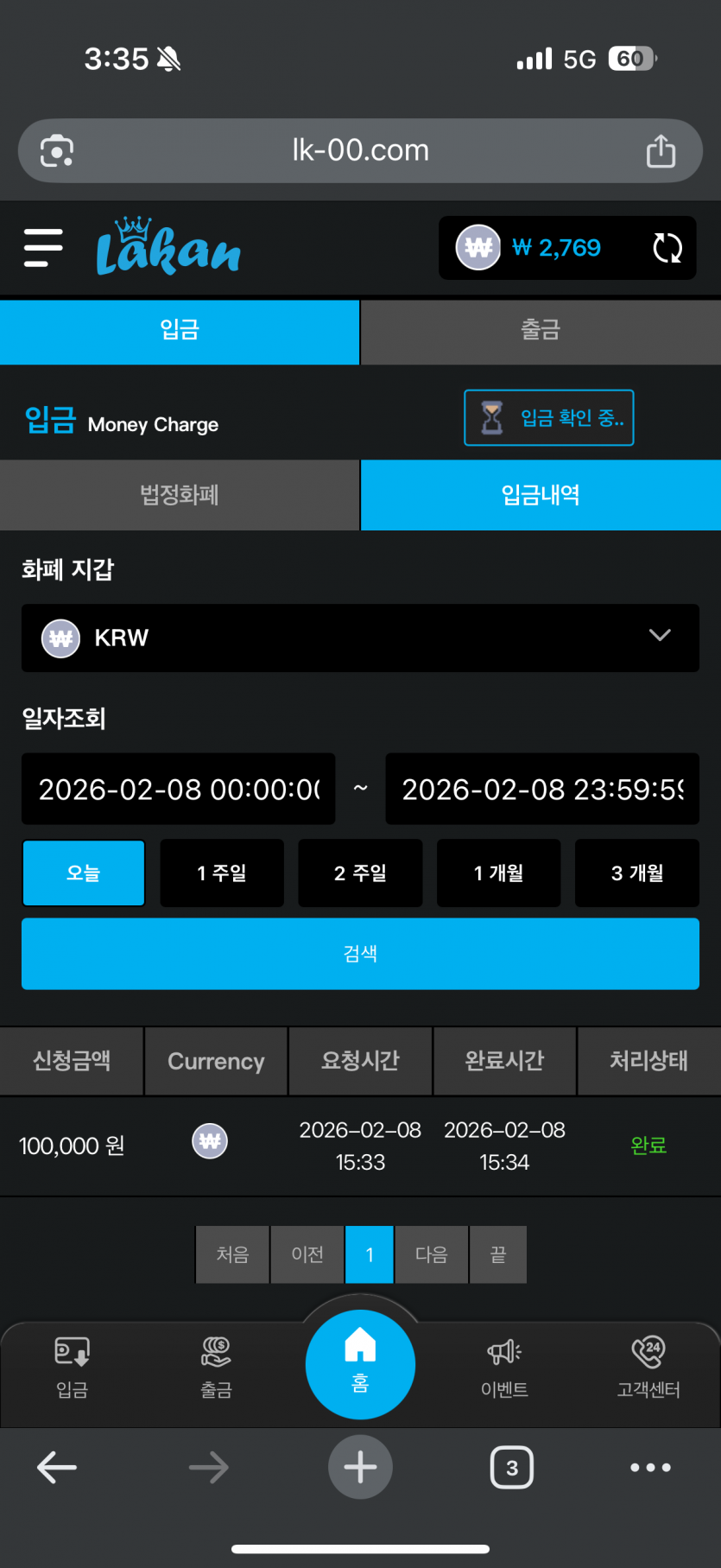Edit the end date field

coord(542,789)
